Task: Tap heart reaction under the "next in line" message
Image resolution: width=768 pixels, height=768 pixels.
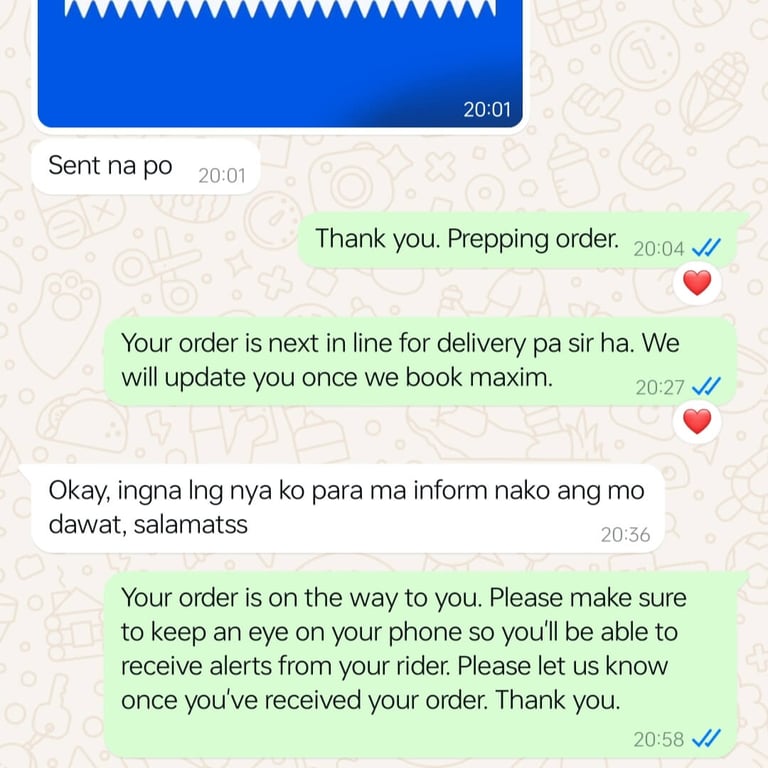Action: (697, 422)
